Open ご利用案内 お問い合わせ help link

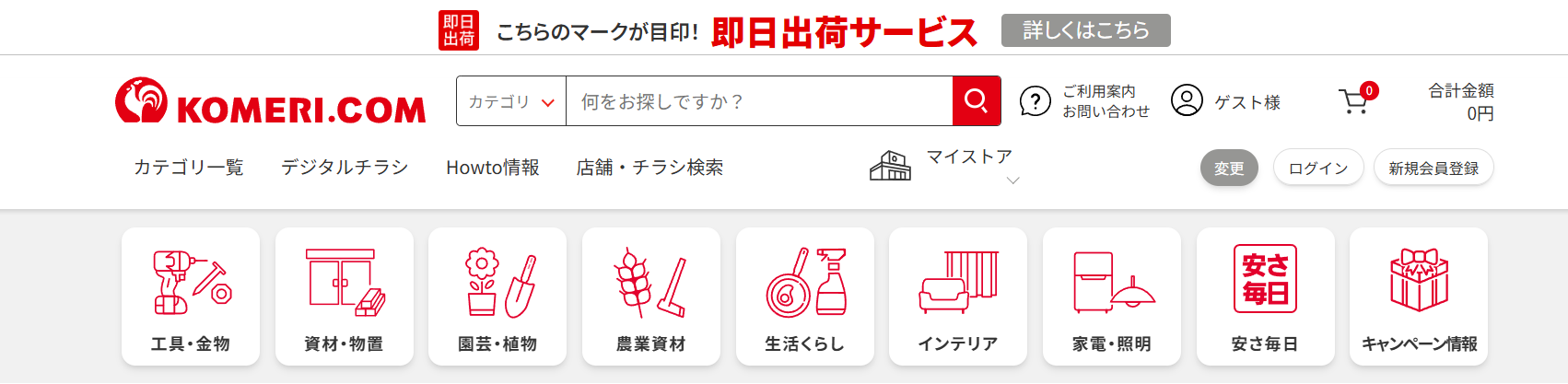(1086, 101)
